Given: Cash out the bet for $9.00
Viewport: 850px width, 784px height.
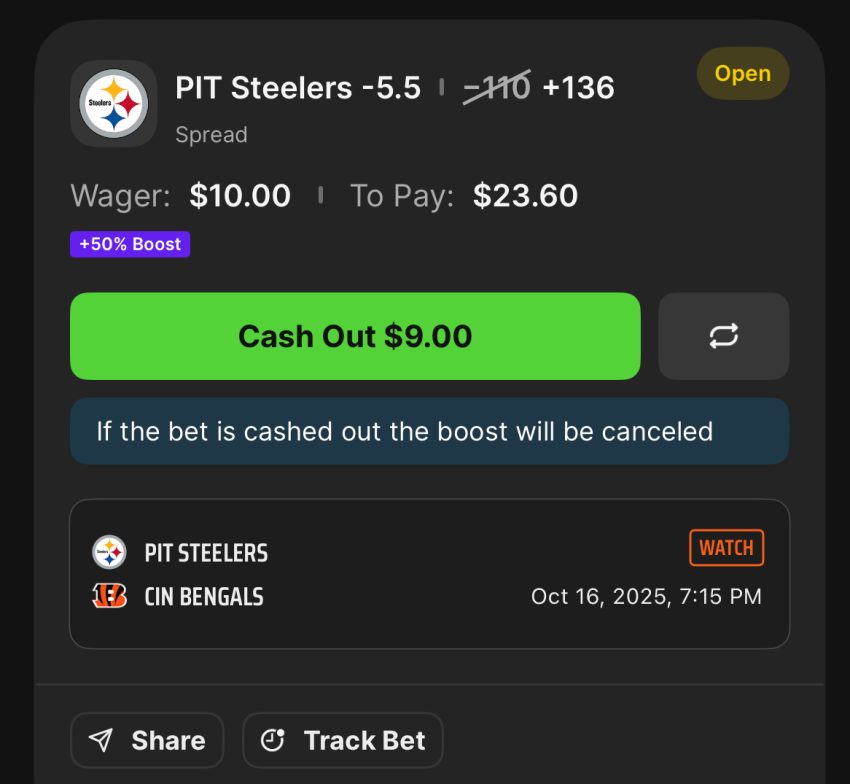Looking at the screenshot, I should 355,336.
